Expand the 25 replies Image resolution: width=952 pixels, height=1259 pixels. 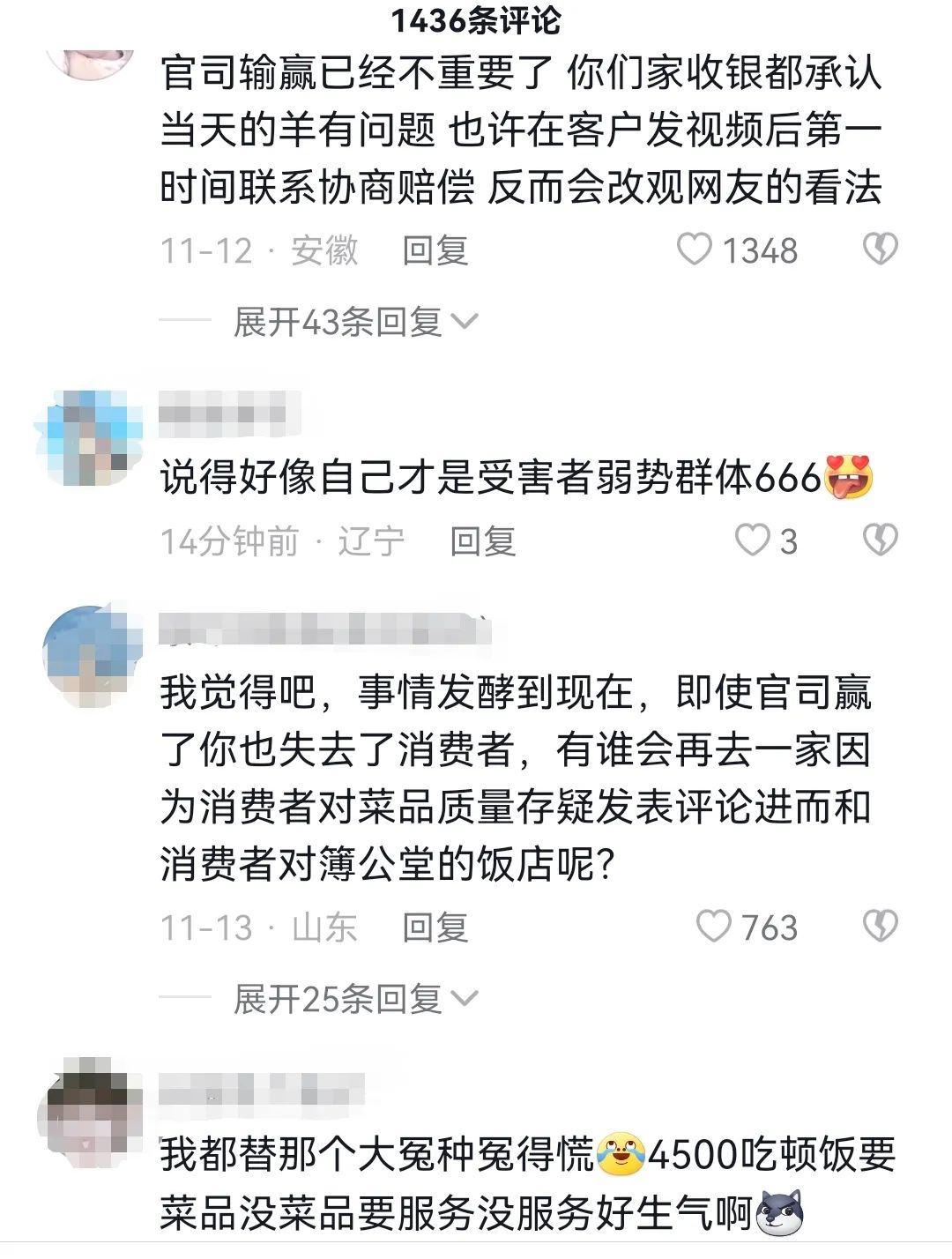(354, 999)
